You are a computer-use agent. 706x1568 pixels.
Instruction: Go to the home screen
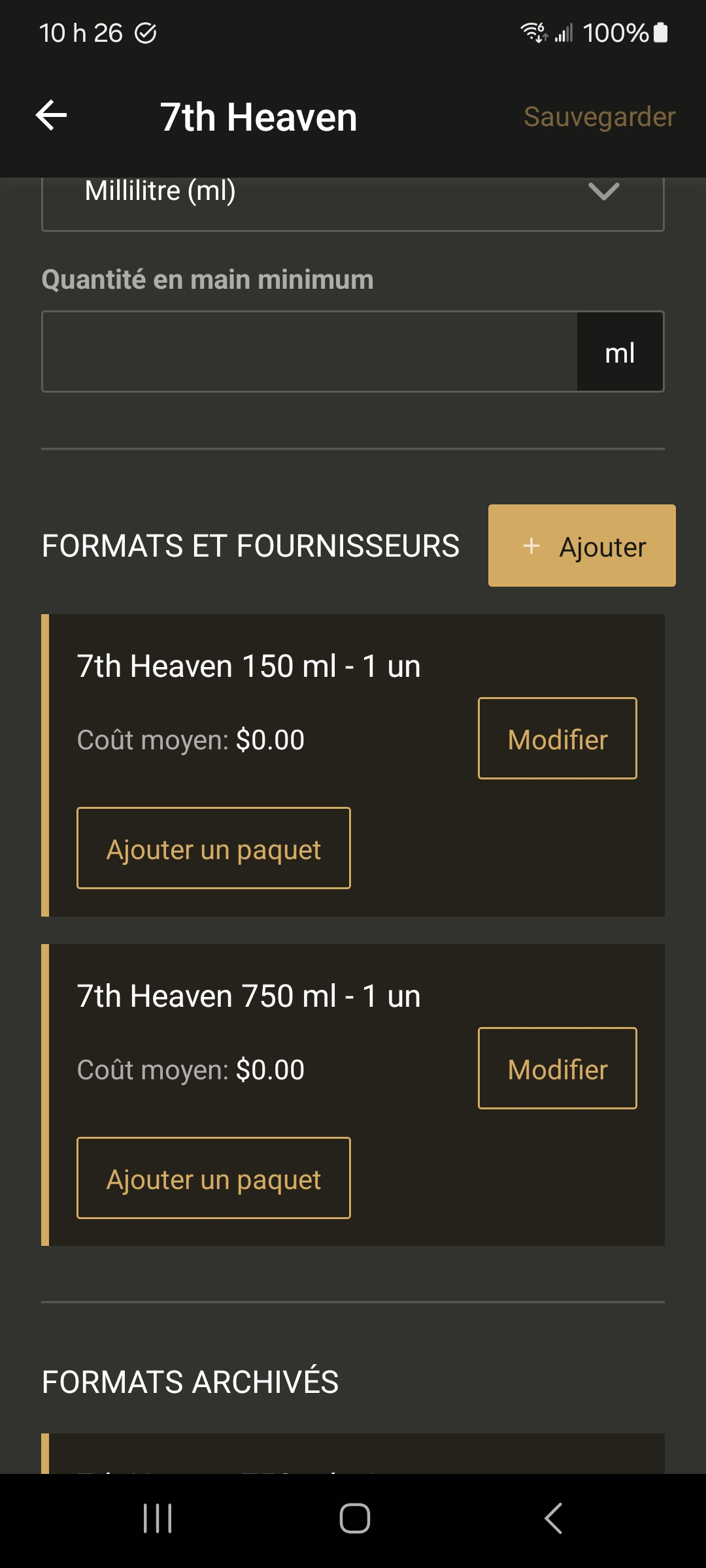355,1518
